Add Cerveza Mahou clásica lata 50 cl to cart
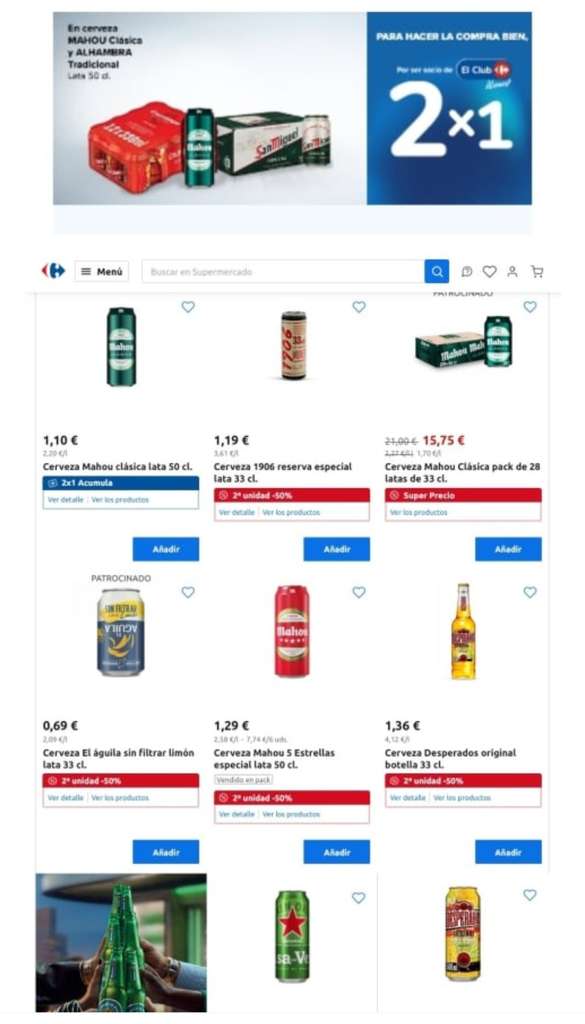Screen dimensions: 585x1024 (166, 549)
